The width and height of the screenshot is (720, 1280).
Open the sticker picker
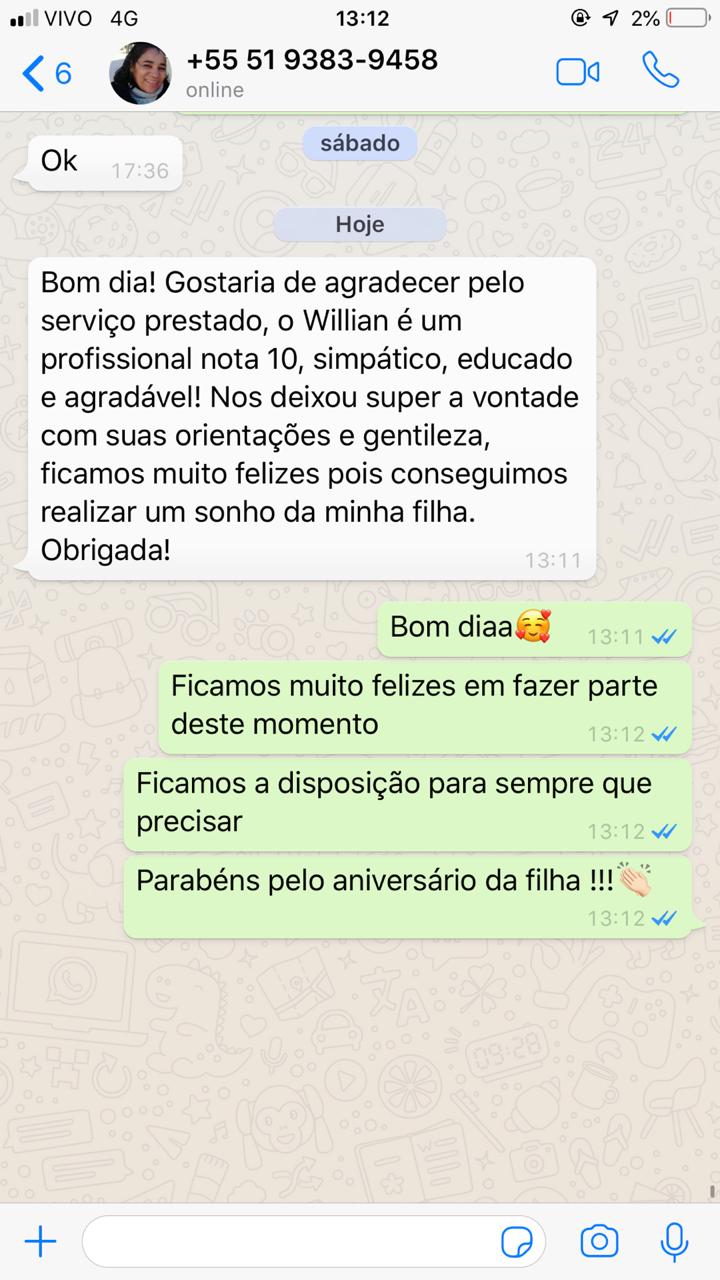click(517, 1242)
